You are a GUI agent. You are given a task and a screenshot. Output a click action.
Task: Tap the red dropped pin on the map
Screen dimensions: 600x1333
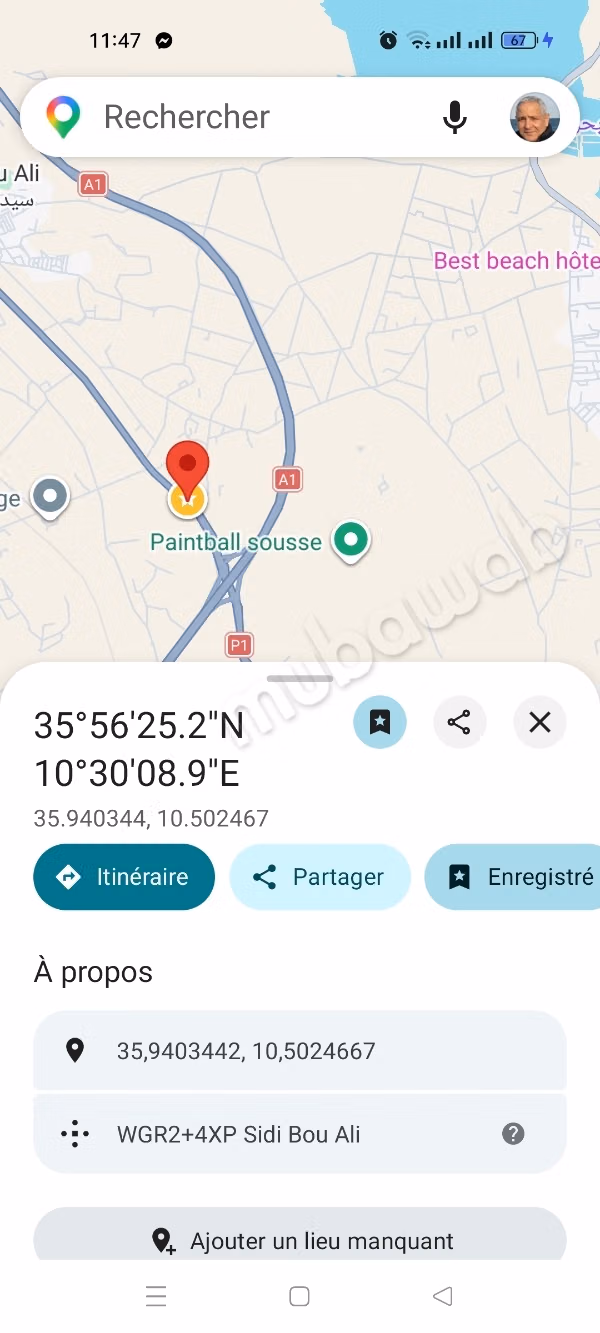click(x=187, y=468)
